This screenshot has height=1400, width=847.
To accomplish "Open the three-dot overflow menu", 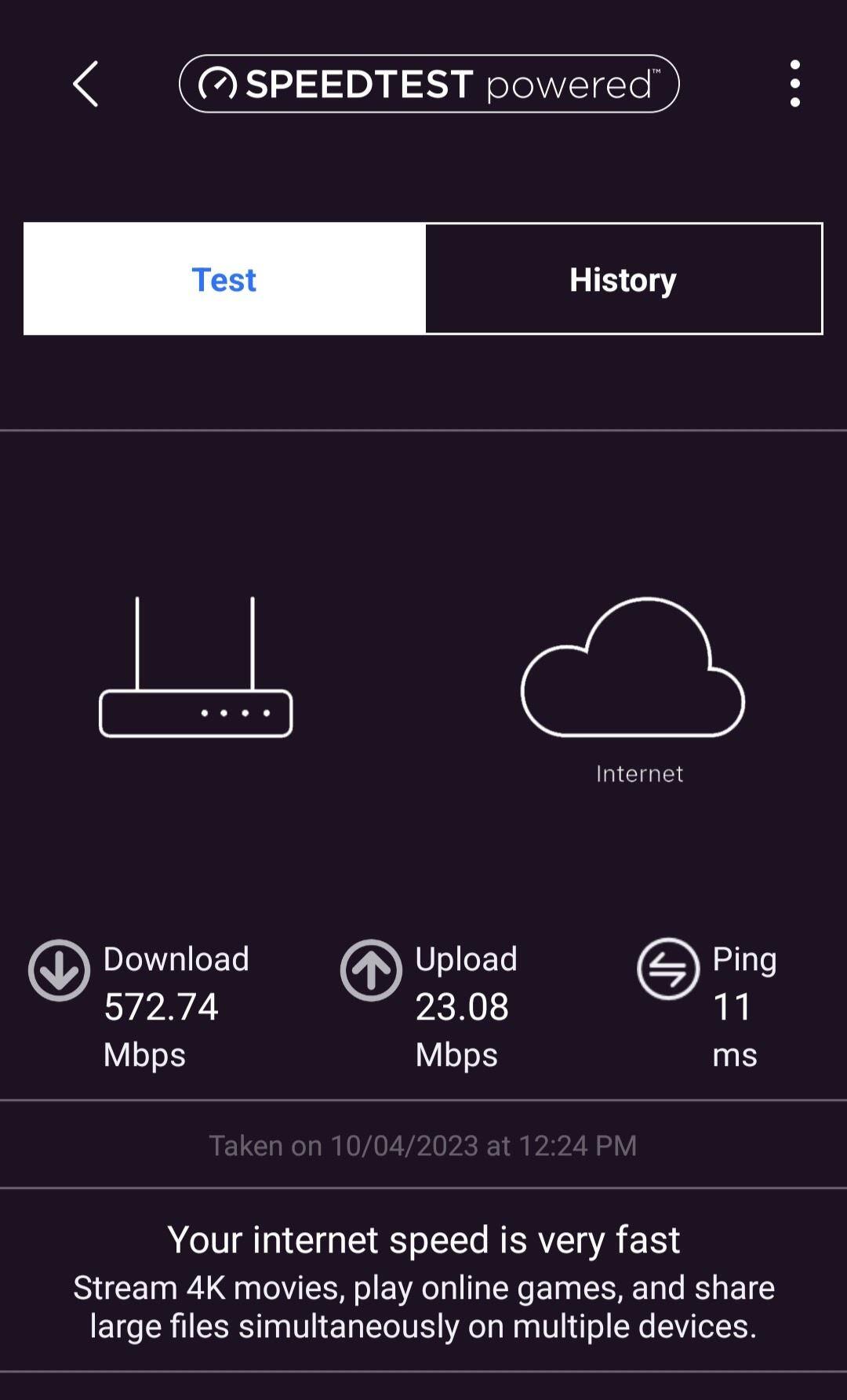I will coord(794,83).
